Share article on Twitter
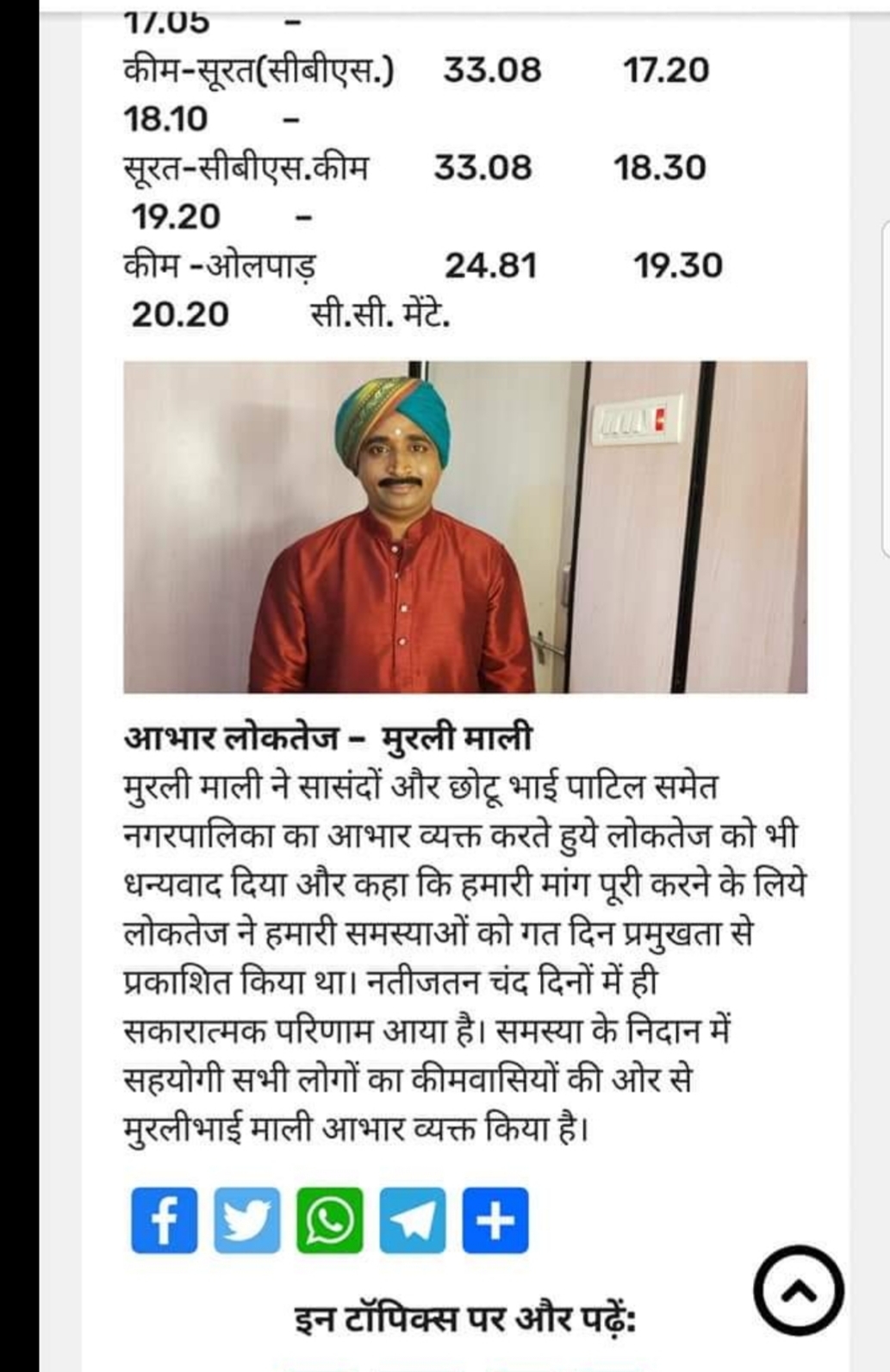This screenshot has height=1372, width=890. (247, 1220)
